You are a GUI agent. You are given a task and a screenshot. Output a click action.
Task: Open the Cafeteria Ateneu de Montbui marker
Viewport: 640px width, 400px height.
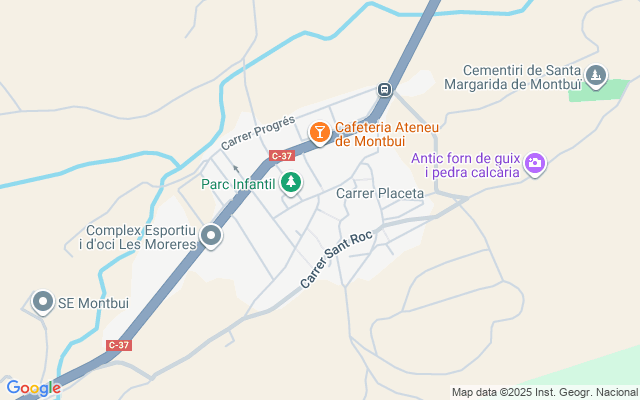[319, 131]
